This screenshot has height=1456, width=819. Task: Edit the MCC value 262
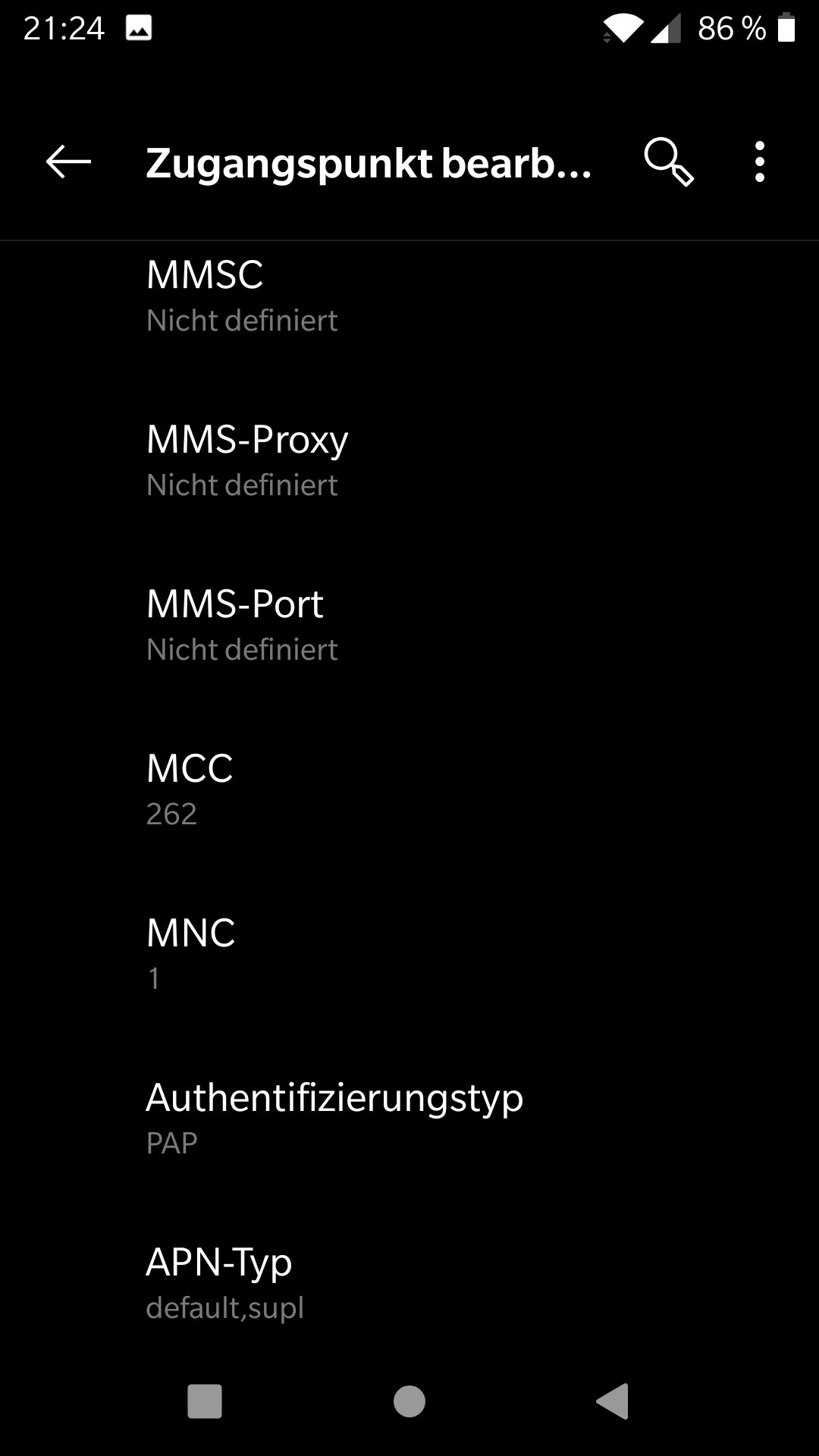tap(409, 790)
